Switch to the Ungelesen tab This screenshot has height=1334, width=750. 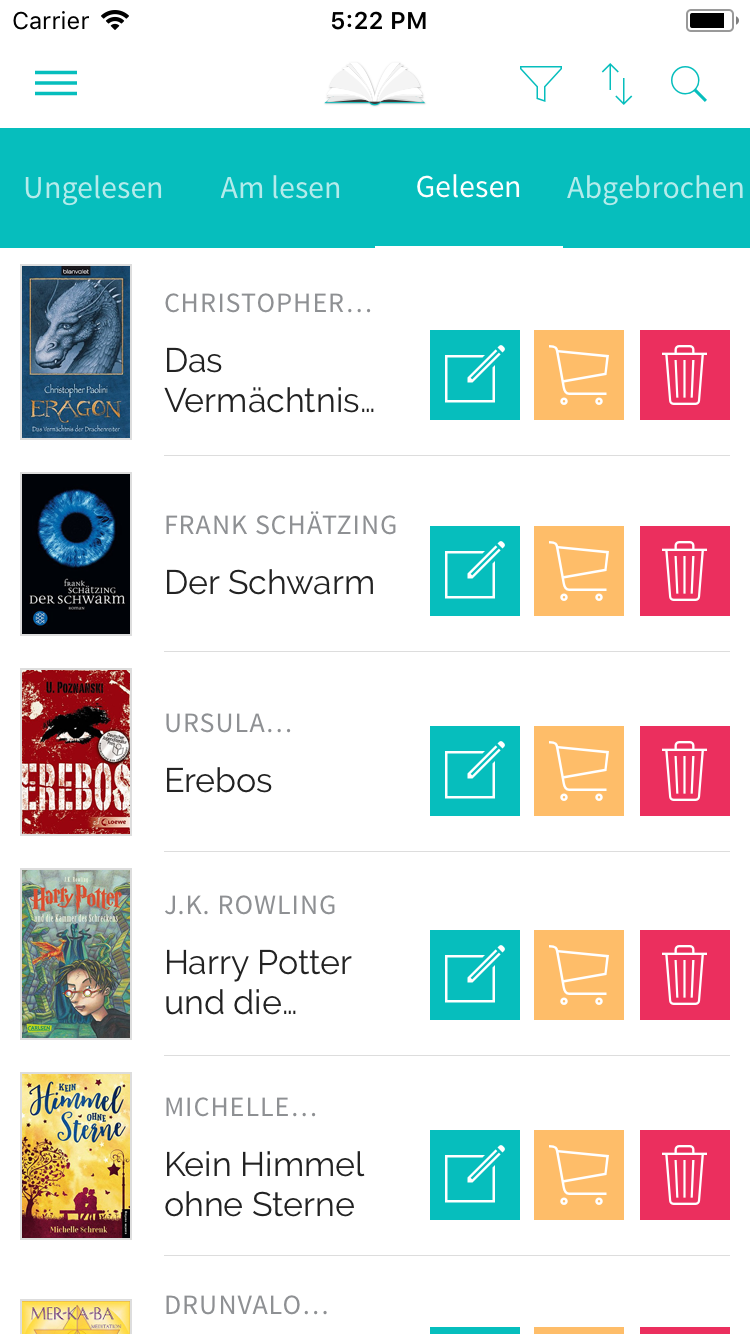pyautogui.click(x=93, y=188)
